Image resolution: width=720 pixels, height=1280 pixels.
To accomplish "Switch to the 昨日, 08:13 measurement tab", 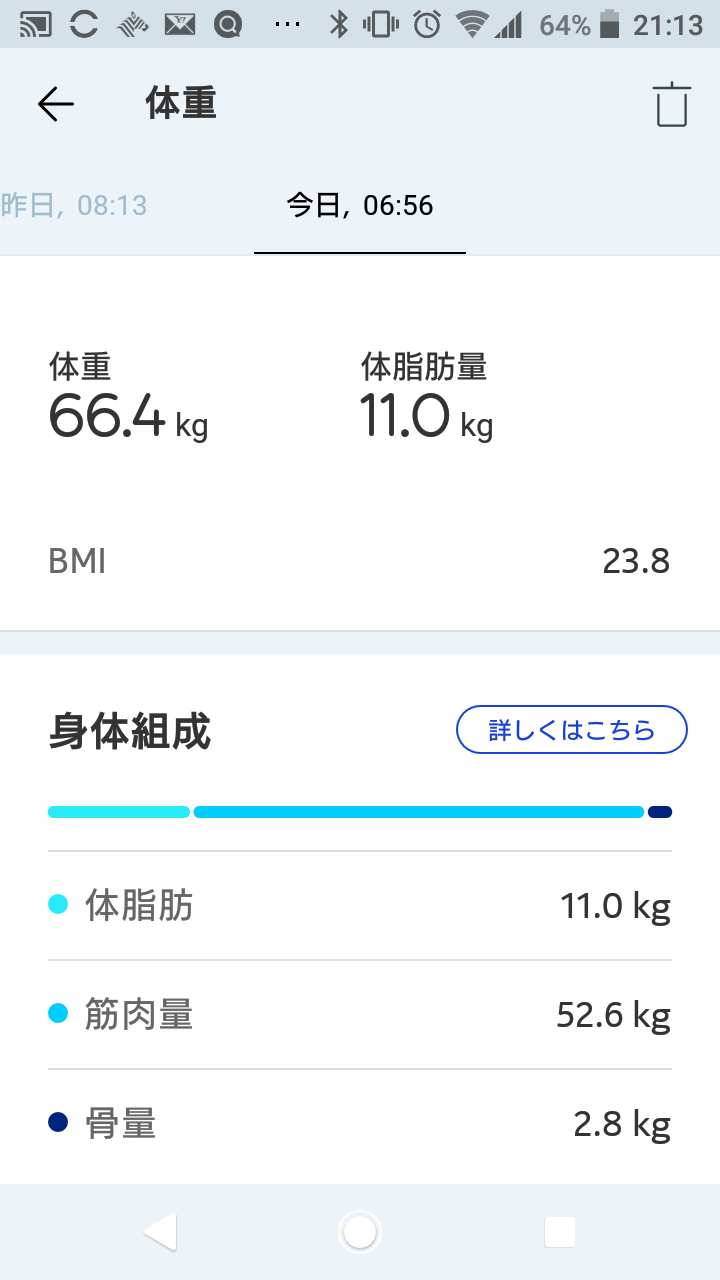I will tap(74, 206).
